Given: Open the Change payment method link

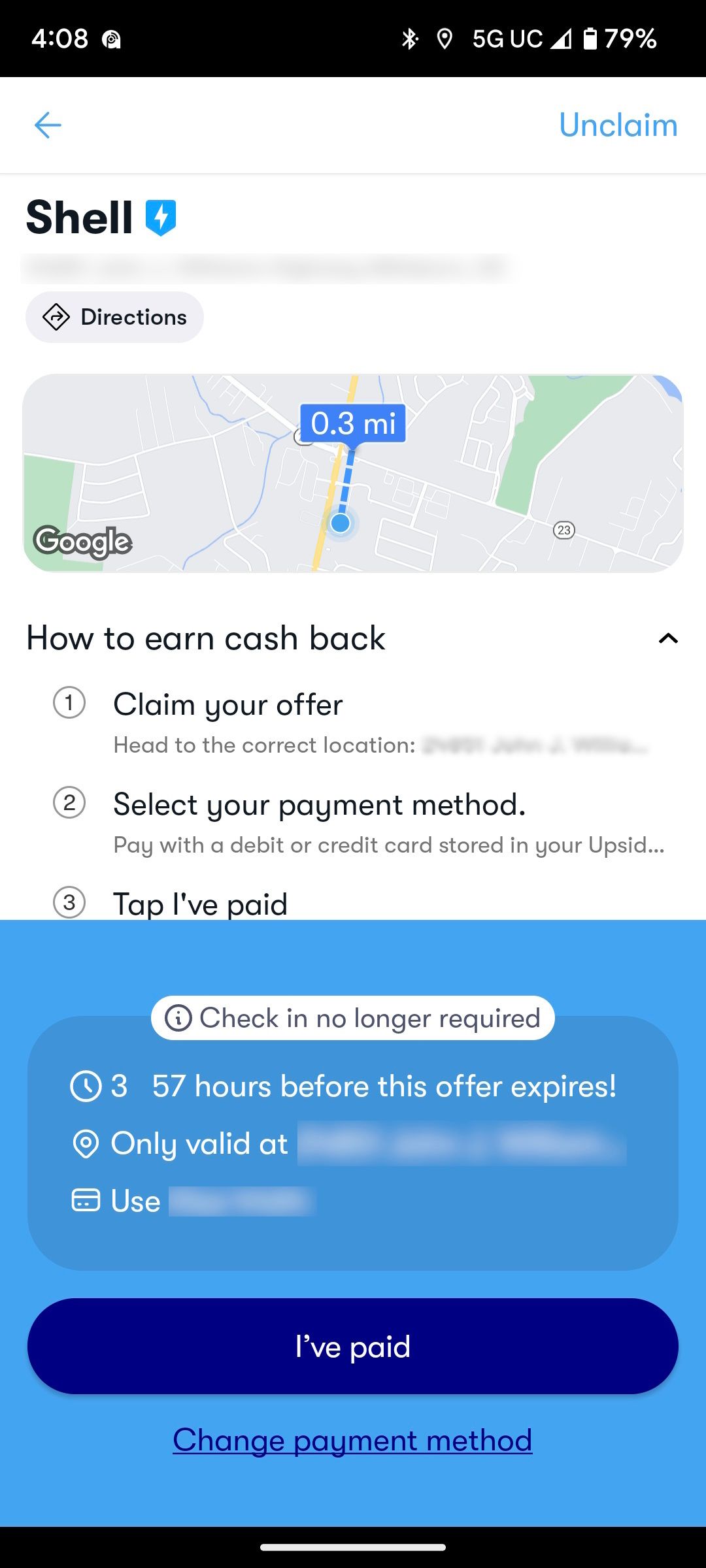Looking at the screenshot, I should pyautogui.click(x=352, y=1439).
